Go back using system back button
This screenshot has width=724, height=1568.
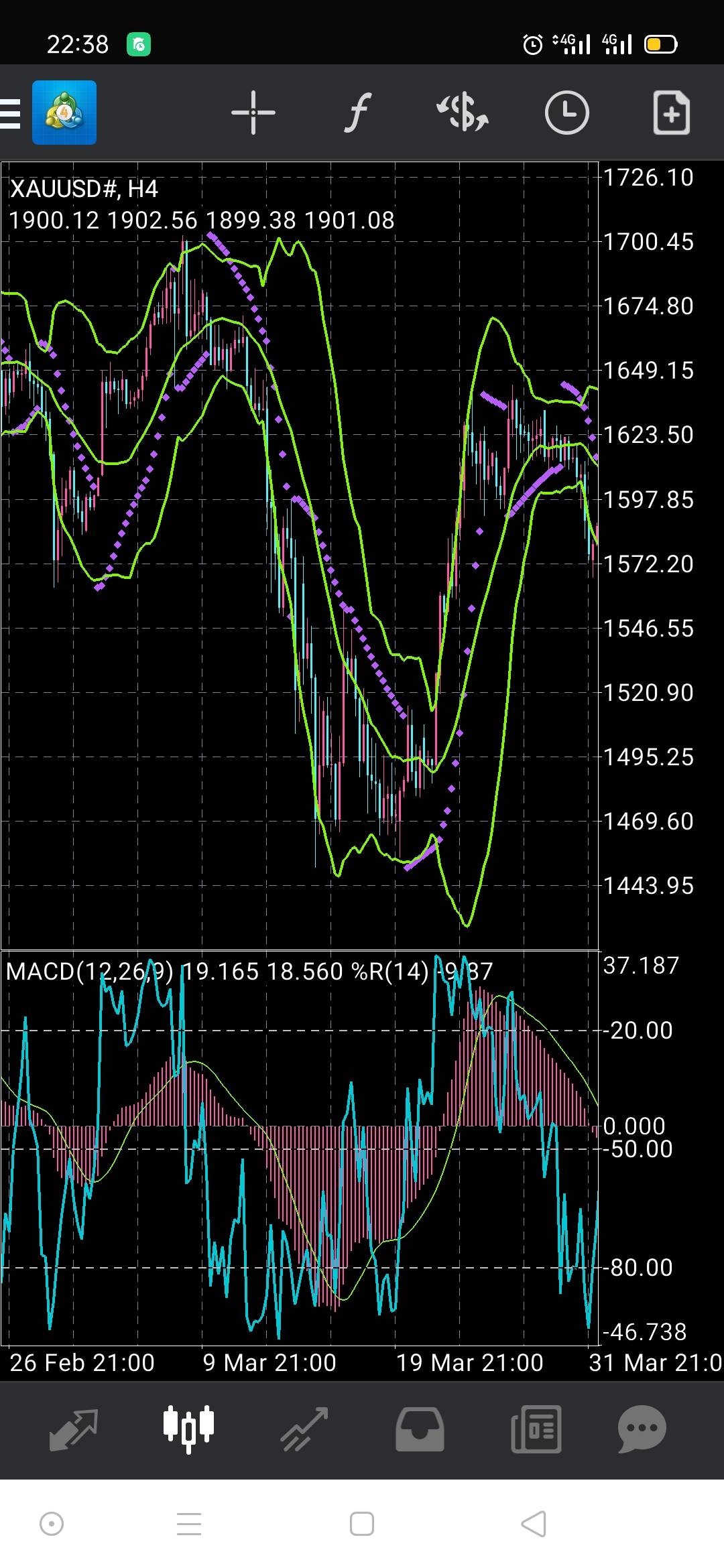[x=534, y=1524]
